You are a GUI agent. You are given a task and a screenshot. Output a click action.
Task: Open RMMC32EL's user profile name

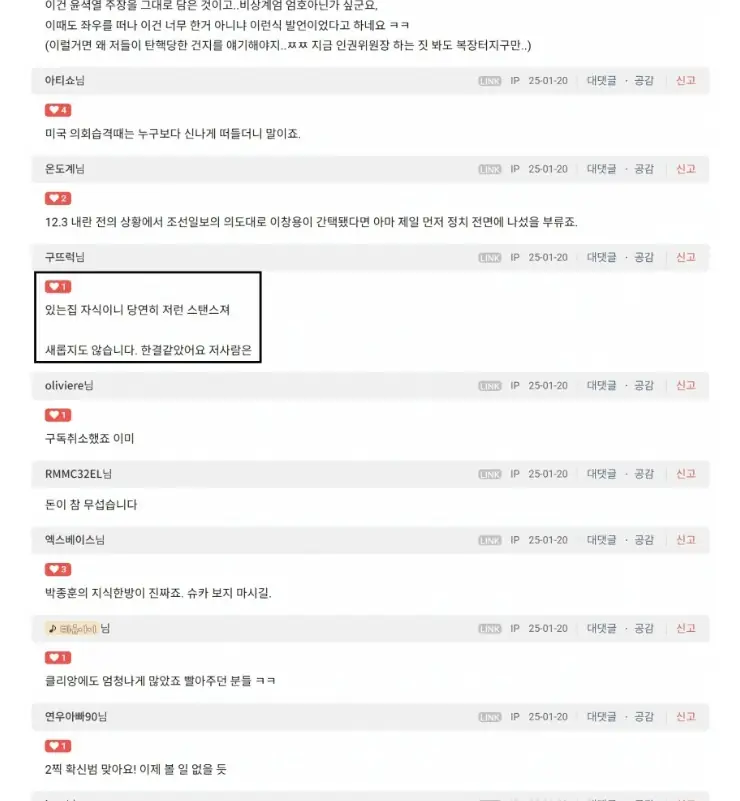pyautogui.click(x=73, y=473)
